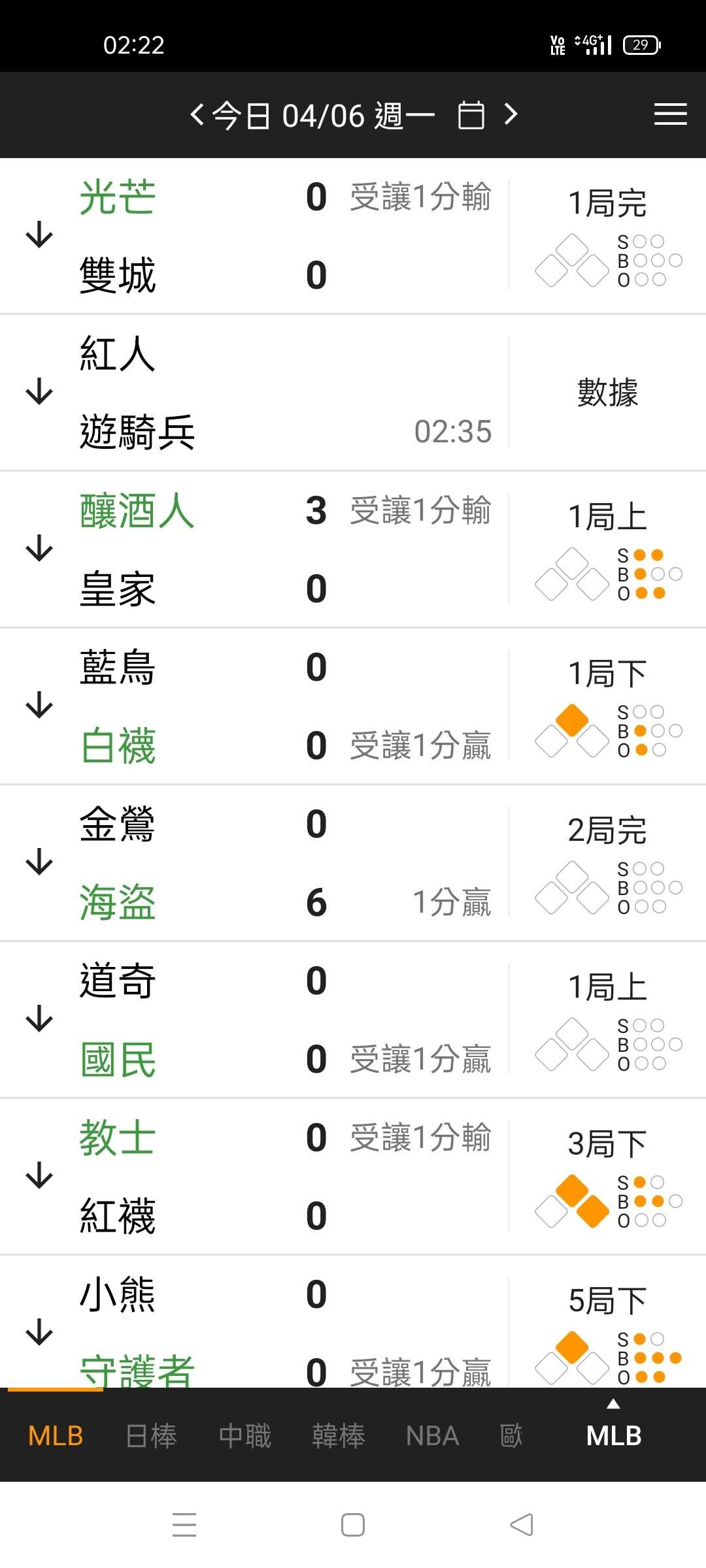Open the 藍鳥 vs 白襪 game
Image resolution: width=706 pixels, height=1568 pixels.
39,706
